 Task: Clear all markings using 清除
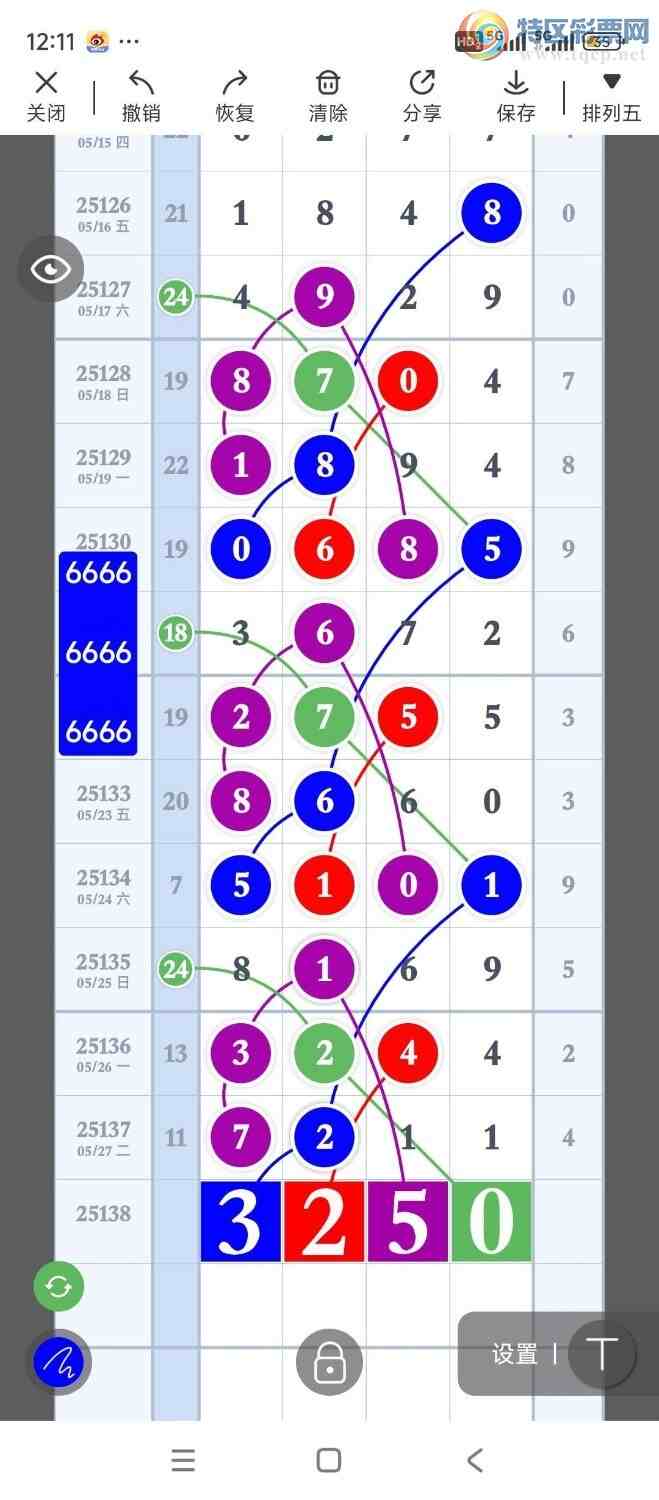click(328, 97)
